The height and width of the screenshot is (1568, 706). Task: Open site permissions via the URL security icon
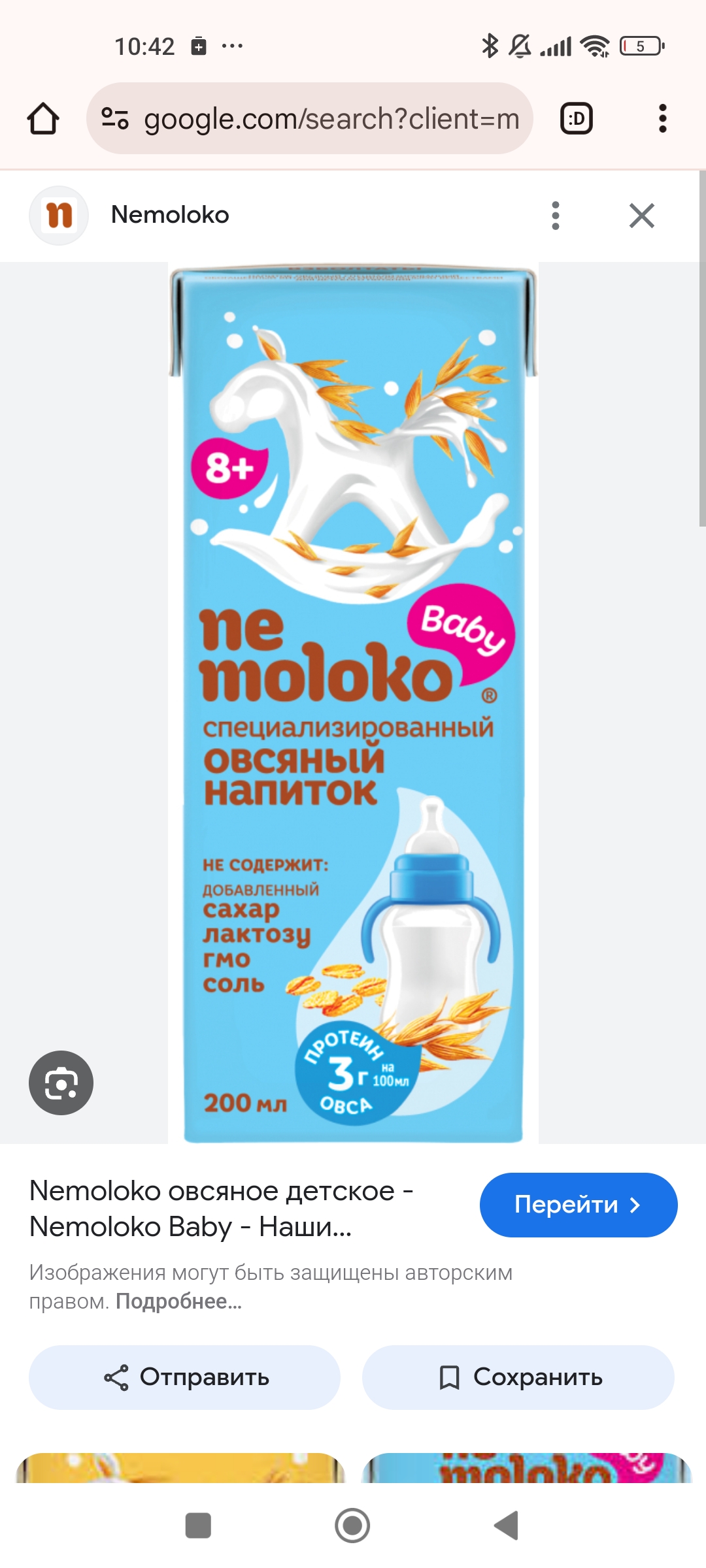tap(114, 119)
